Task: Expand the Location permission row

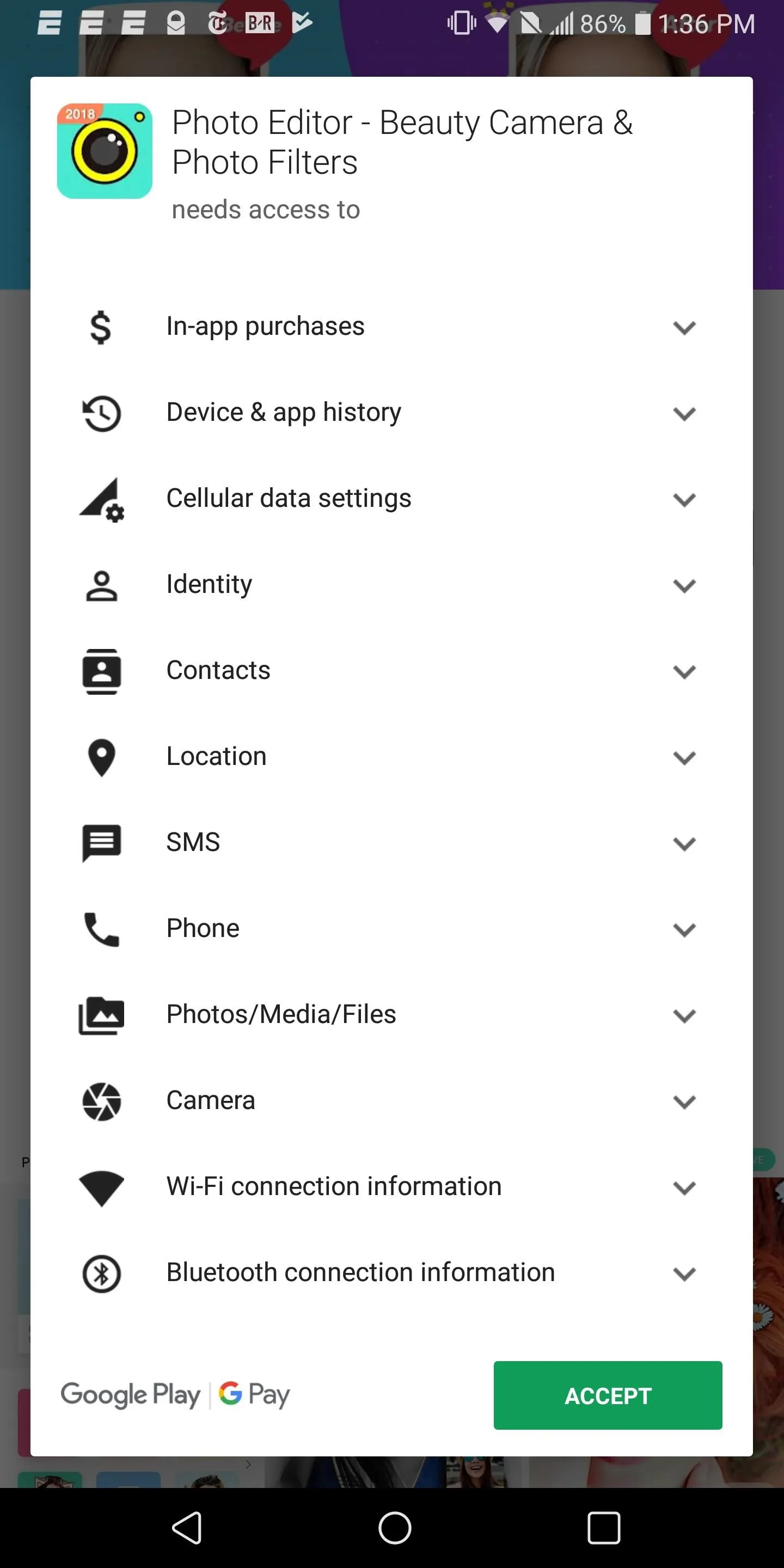Action: click(x=391, y=757)
